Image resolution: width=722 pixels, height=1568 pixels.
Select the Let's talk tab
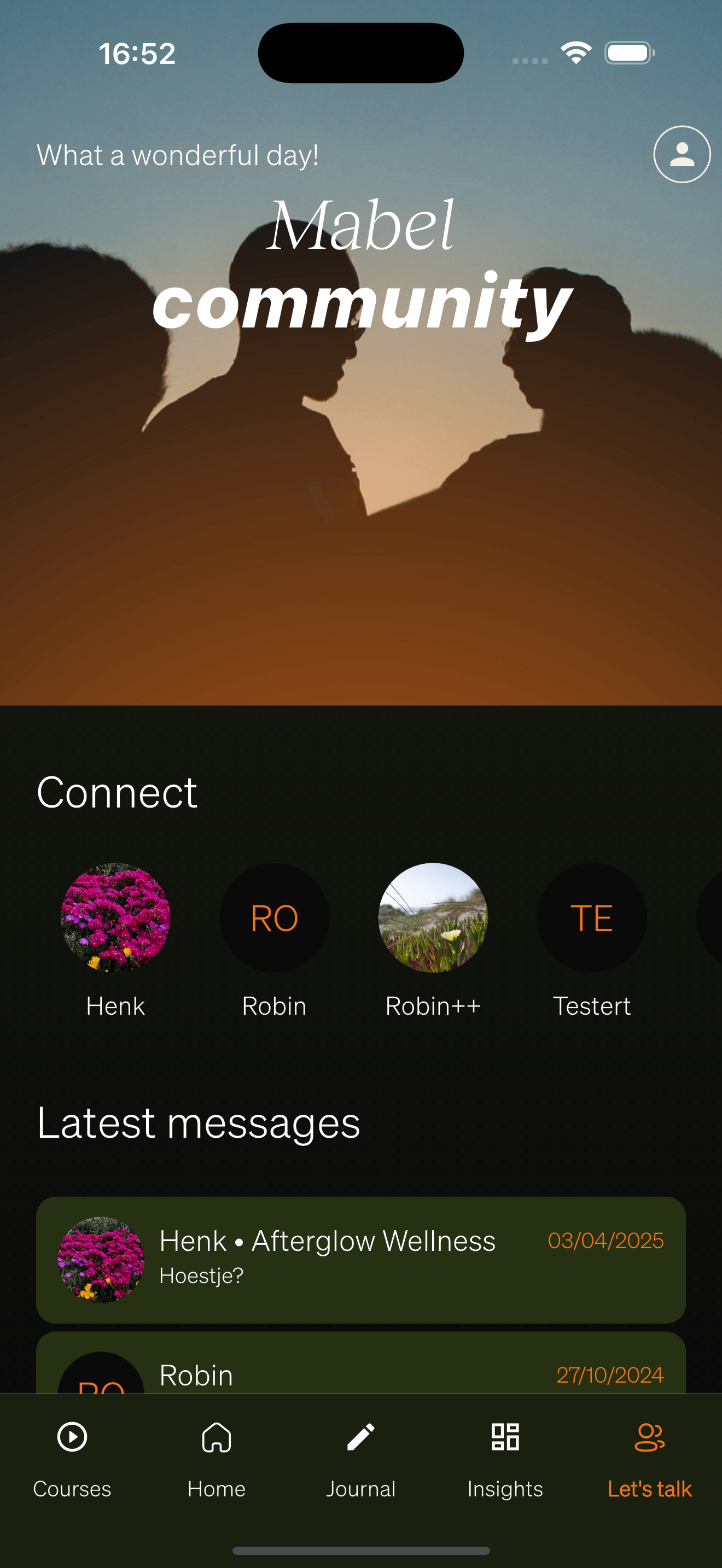(649, 1459)
